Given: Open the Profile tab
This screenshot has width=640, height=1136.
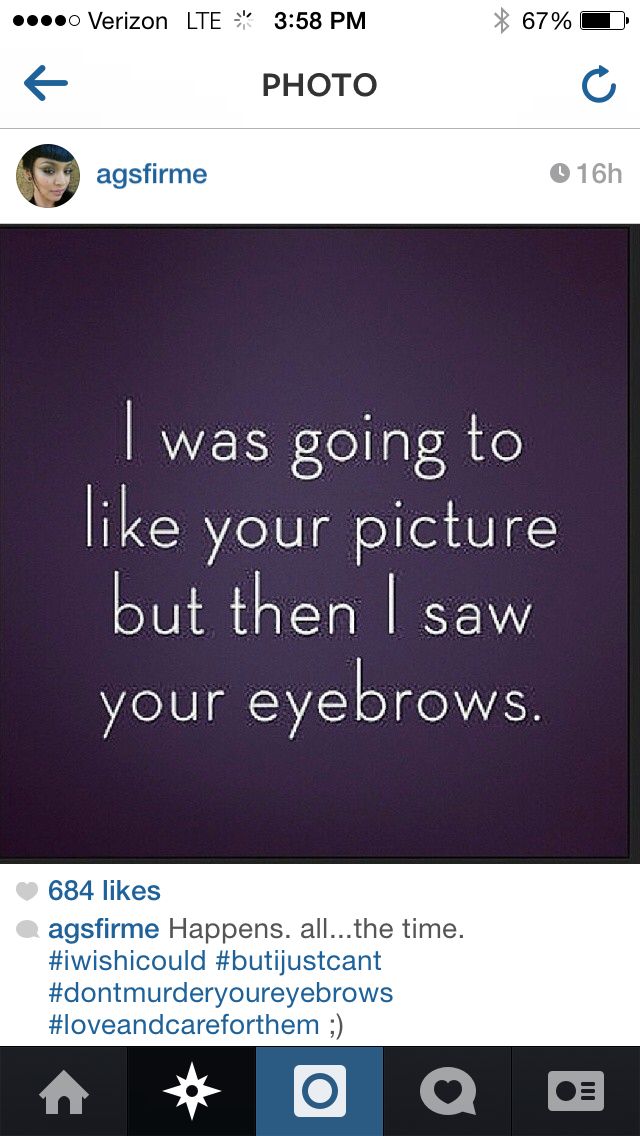Looking at the screenshot, I should [576, 1091].
